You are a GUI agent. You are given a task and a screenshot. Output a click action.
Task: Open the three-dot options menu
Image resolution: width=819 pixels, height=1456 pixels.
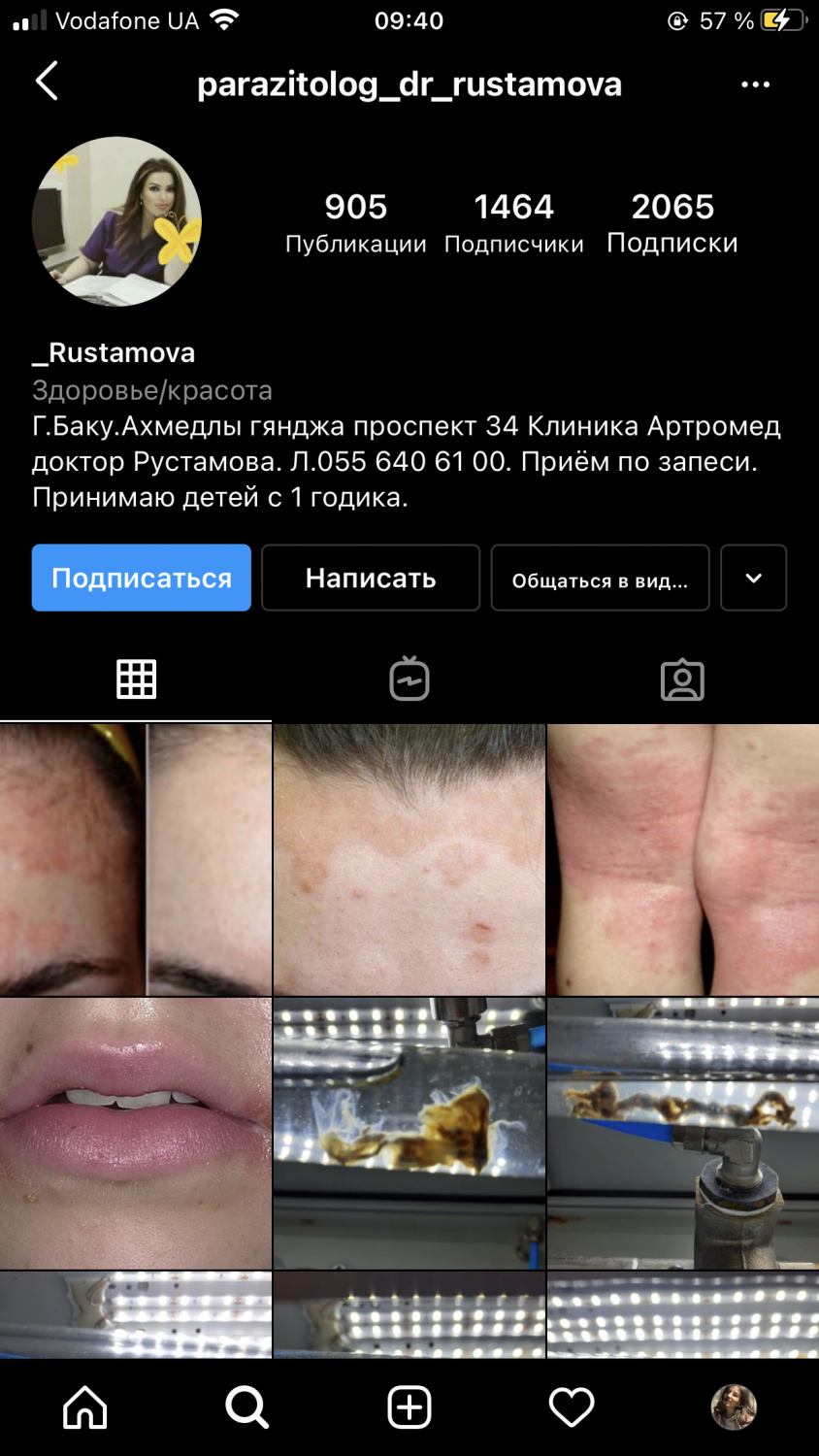coord(755,84)
